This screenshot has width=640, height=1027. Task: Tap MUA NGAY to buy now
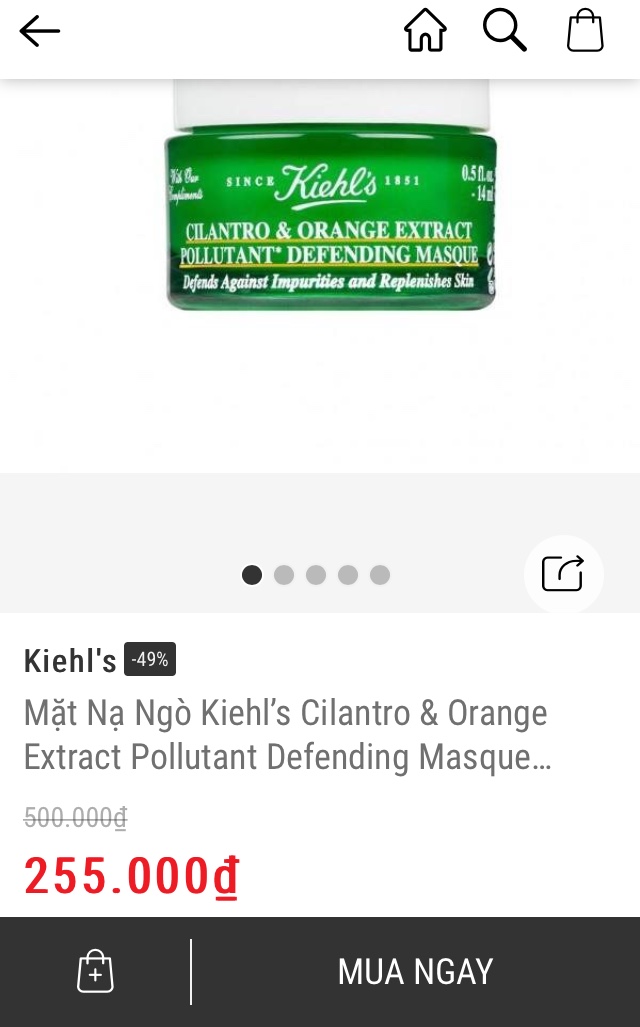pos(415,971)
